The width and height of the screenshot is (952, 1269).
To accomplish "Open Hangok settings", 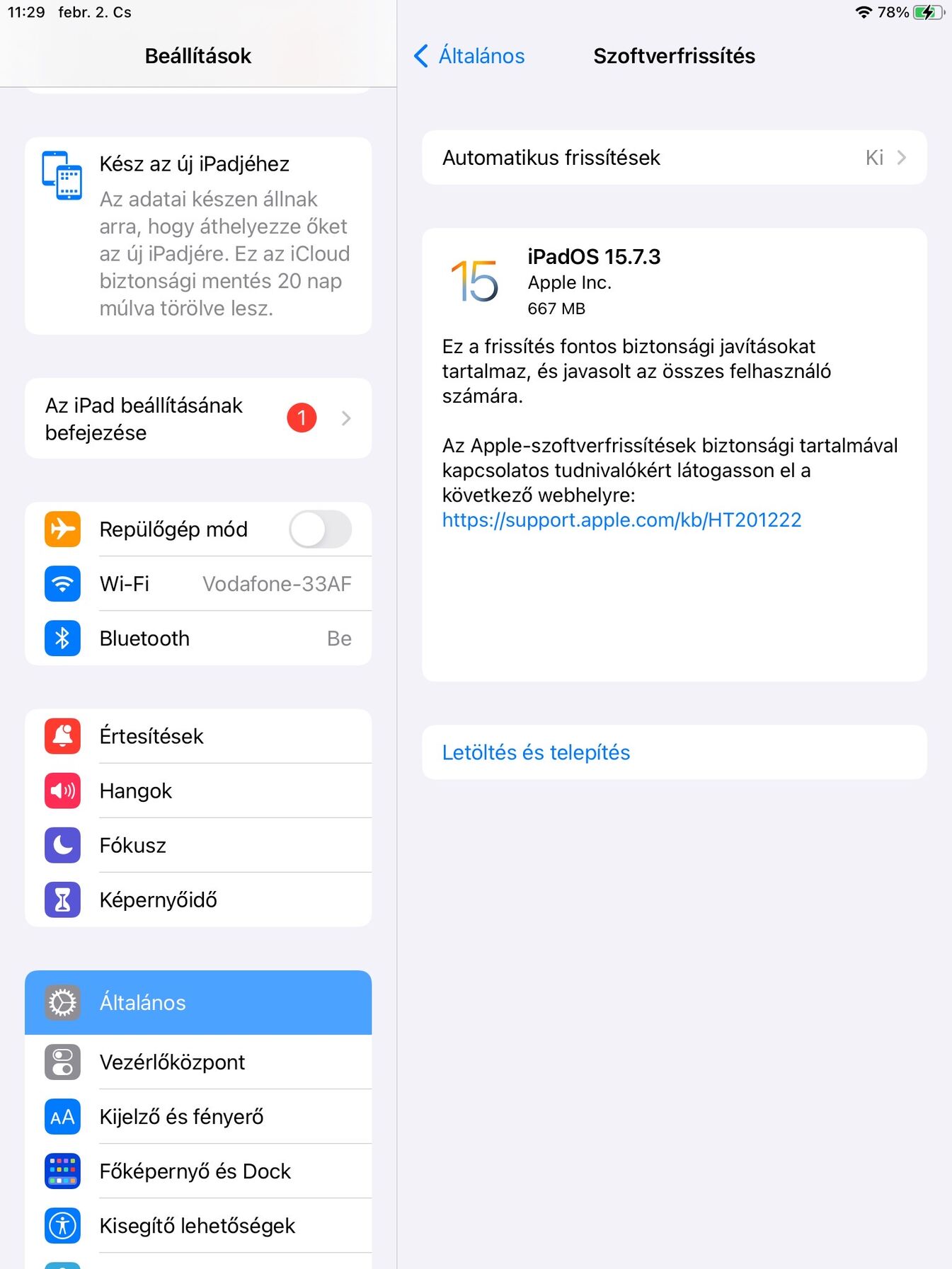I will tap(198, 791).
